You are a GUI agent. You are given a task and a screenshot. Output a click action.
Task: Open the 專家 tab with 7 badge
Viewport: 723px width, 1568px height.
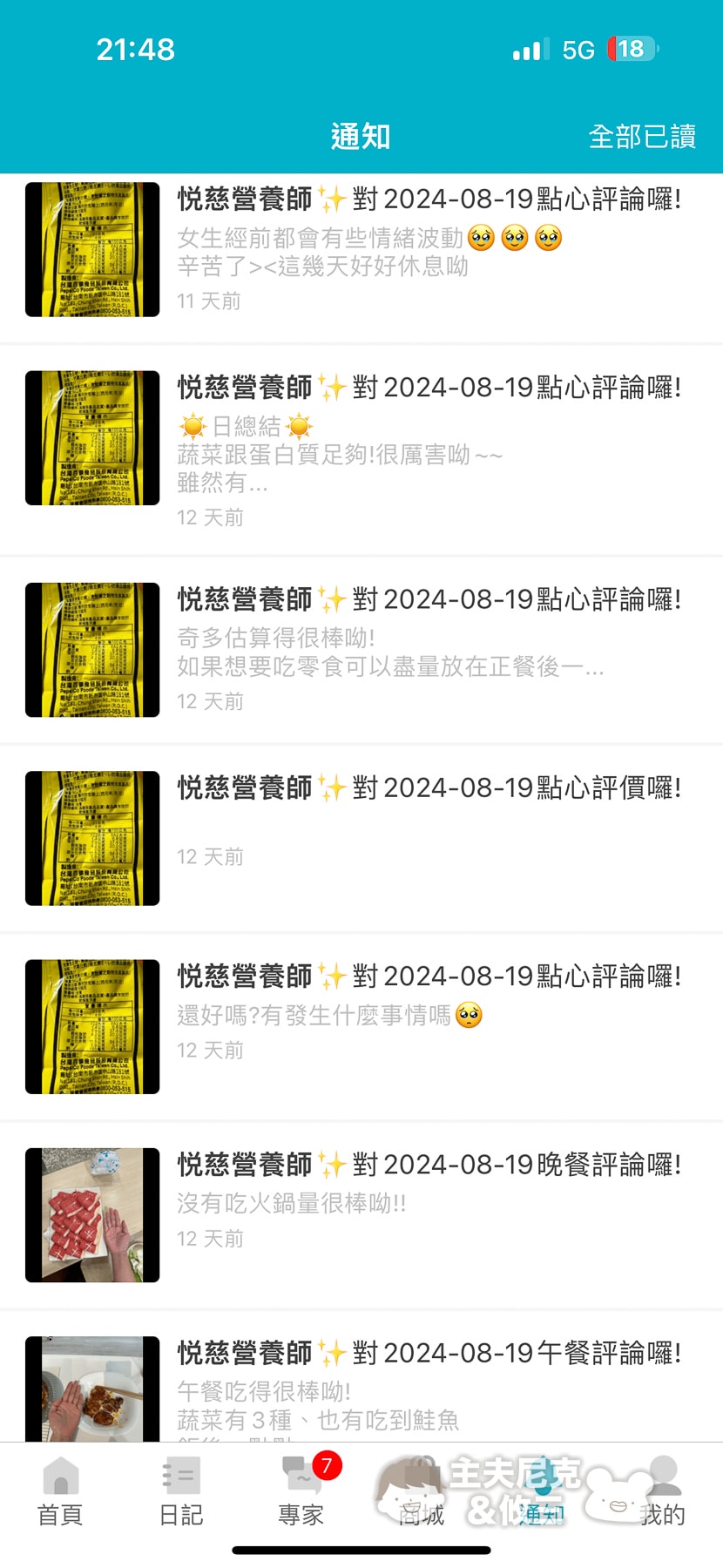tap(301, 1491)
